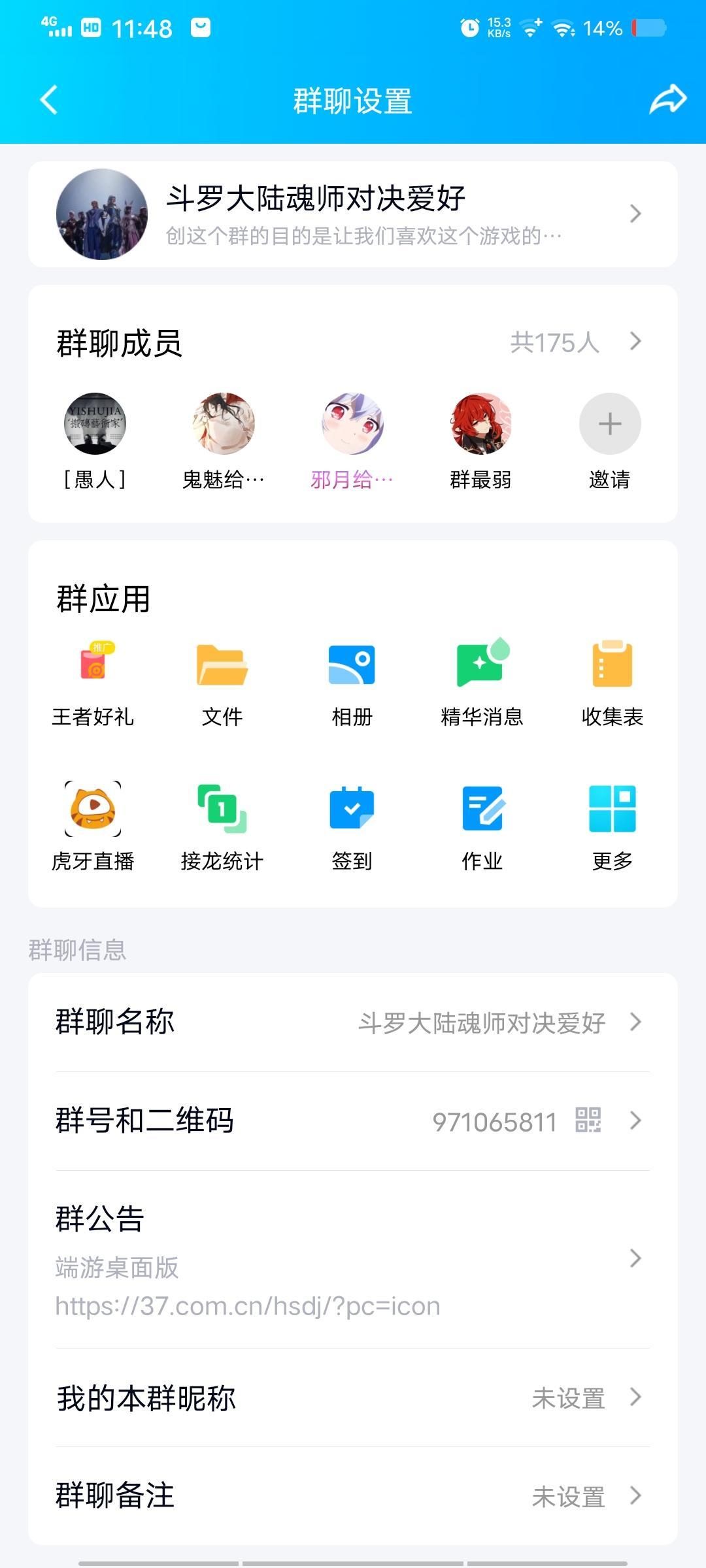This screenshot has width=706, height=1568.
Task: Launch 虎牙直播 group app
Action: [x=93, y=810]
